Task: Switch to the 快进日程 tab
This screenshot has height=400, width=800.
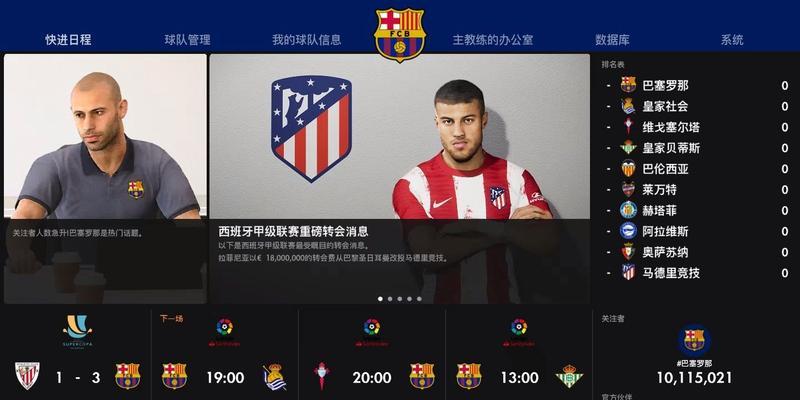Action: tap(68, 40)
